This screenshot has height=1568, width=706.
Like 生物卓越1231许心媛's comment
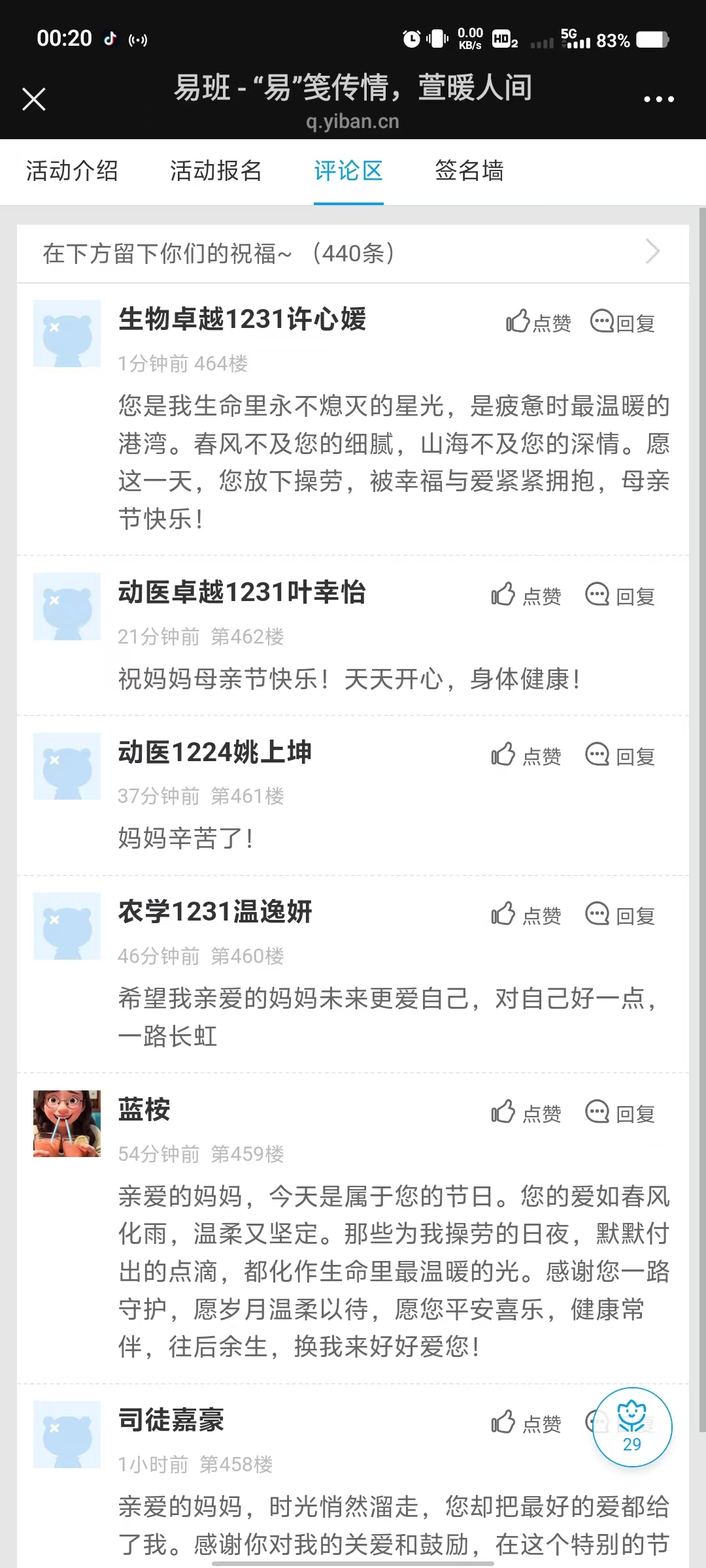coord(539,322)
